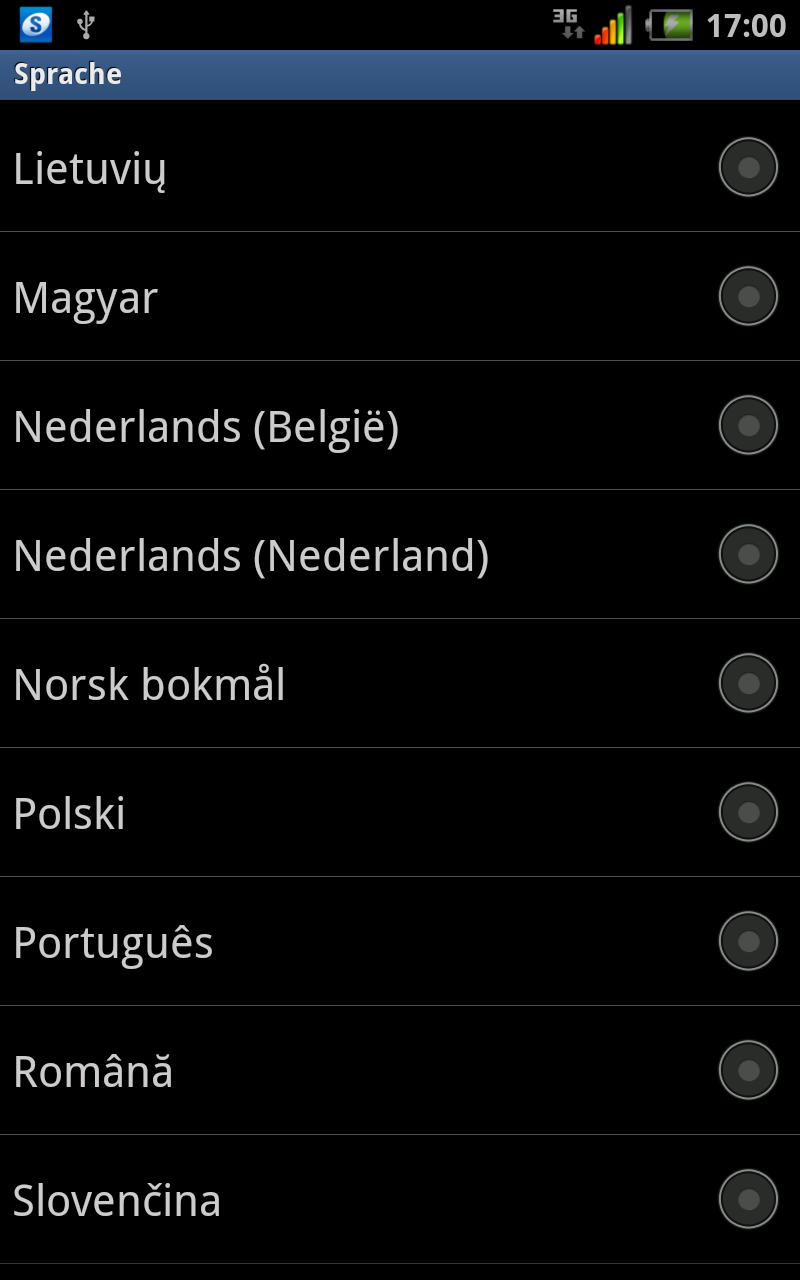Choose Magyar from the language list
The width and height of the screenshot is (800, 1280).
click(x=400, y=296)
